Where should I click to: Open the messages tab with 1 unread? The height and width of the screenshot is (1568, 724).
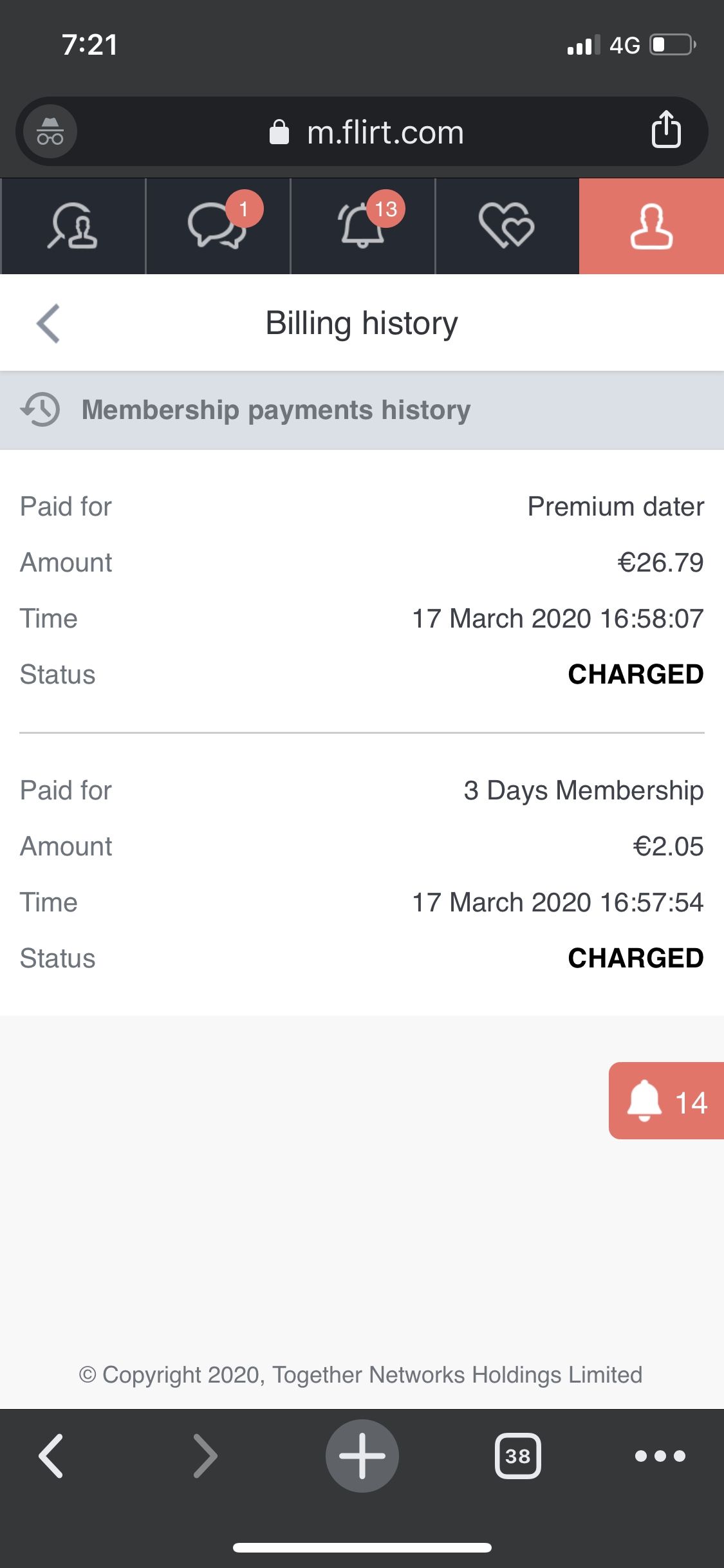[x=218, y=226]
